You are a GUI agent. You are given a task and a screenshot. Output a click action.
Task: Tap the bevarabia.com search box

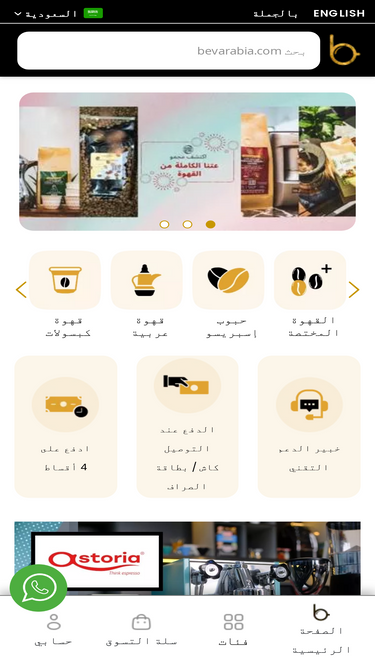(x=168, y=51)
